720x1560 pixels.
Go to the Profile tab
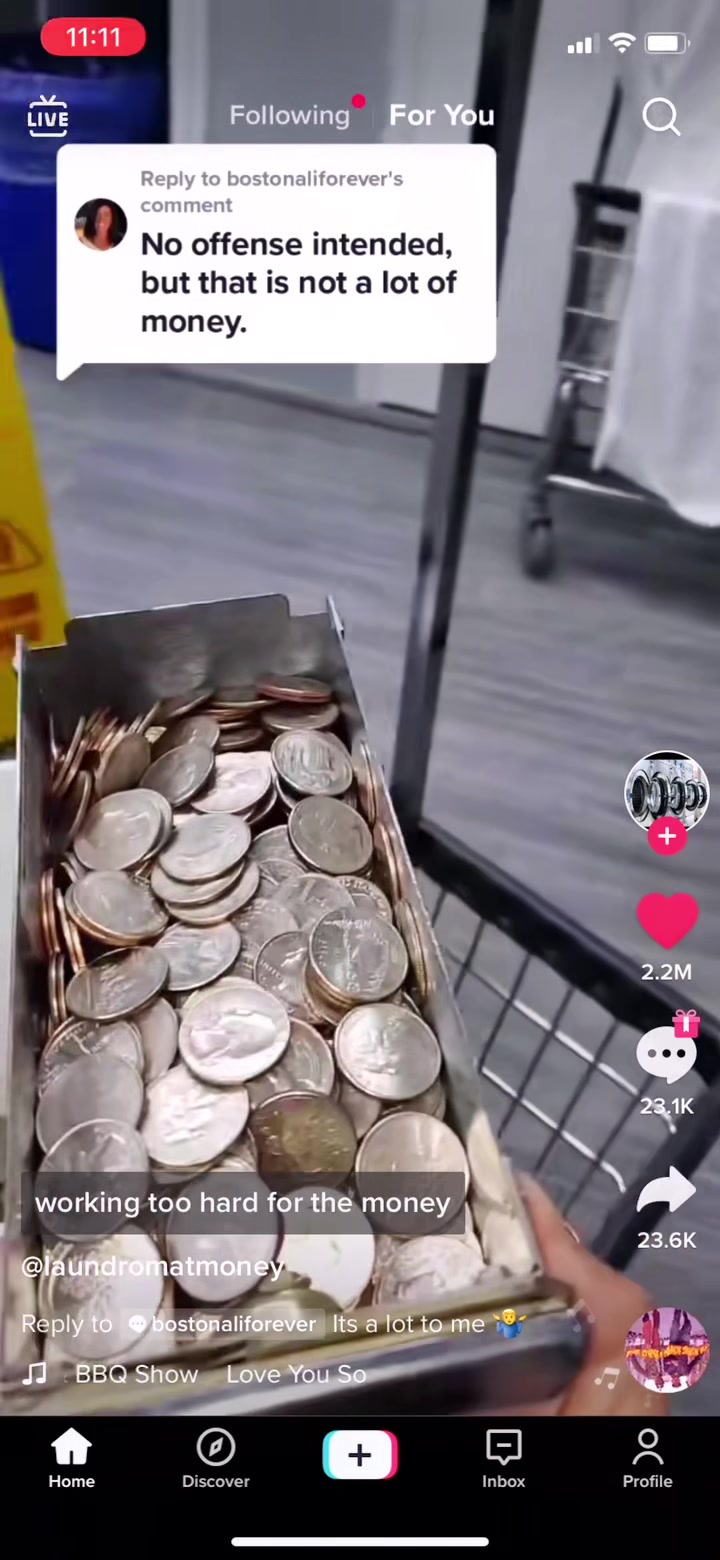(648, 1459)
